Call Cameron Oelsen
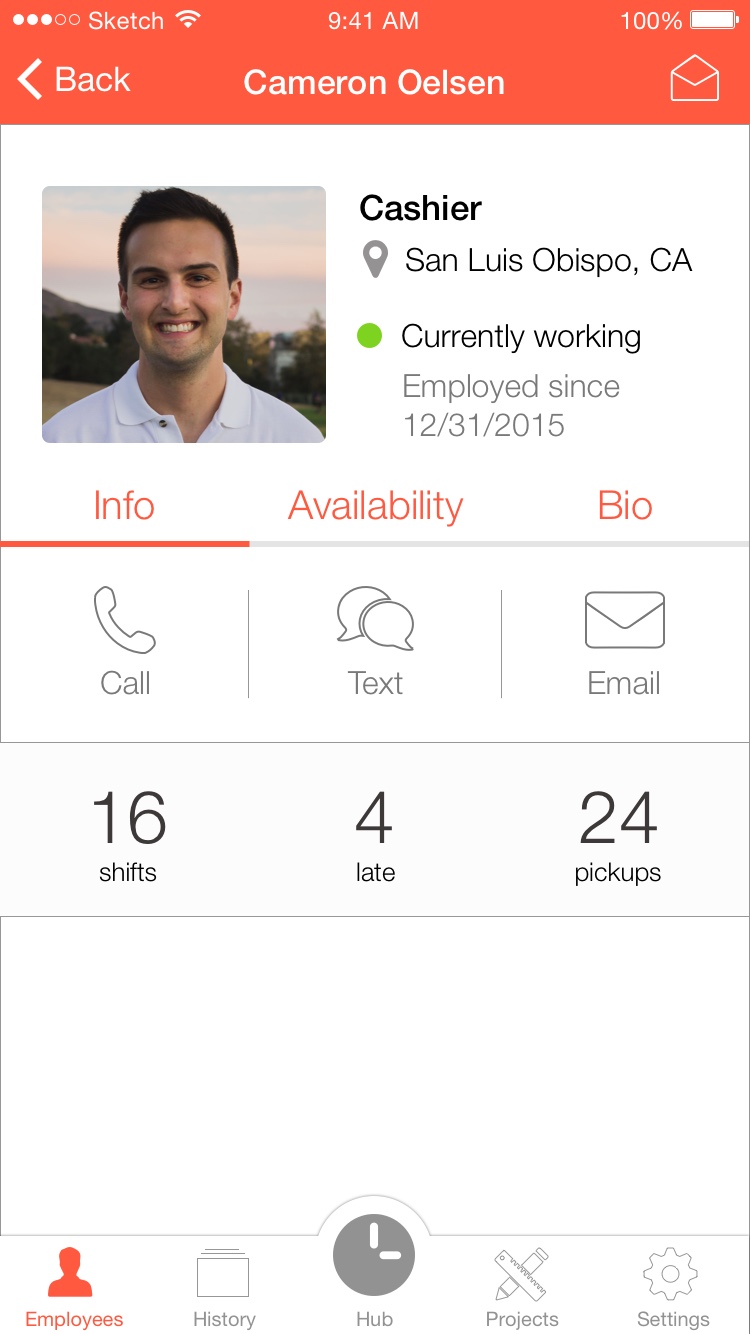Image resolution: width=750 pixels, height=1334 pixels. pyautogui.click(x=125, y=643)
